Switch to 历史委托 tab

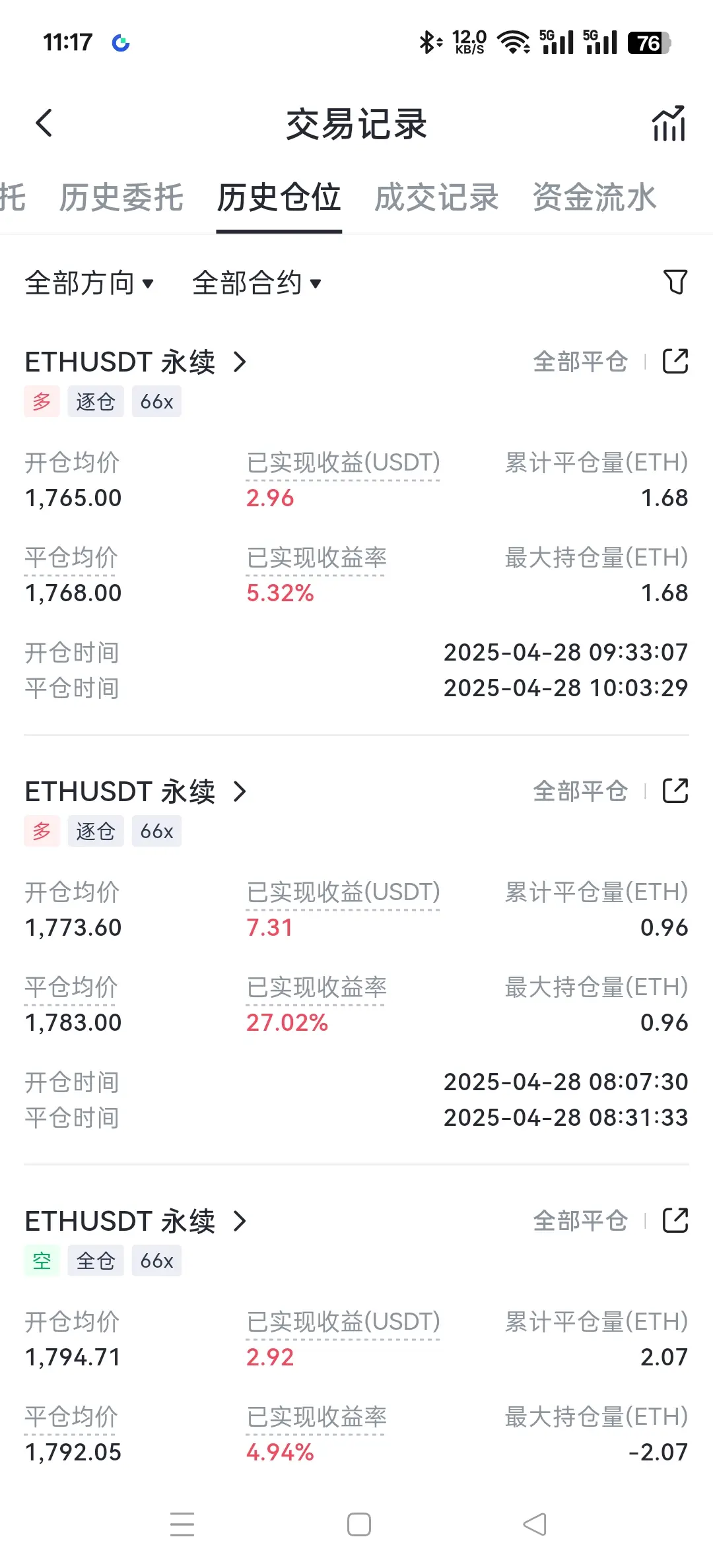[x=121, y=197]
